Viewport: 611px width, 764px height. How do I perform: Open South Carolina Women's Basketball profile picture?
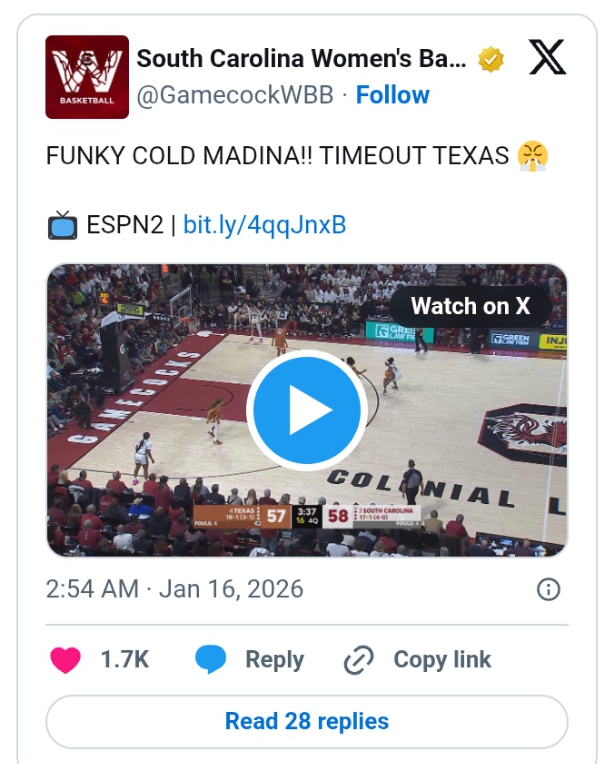[x=87, y=77]
